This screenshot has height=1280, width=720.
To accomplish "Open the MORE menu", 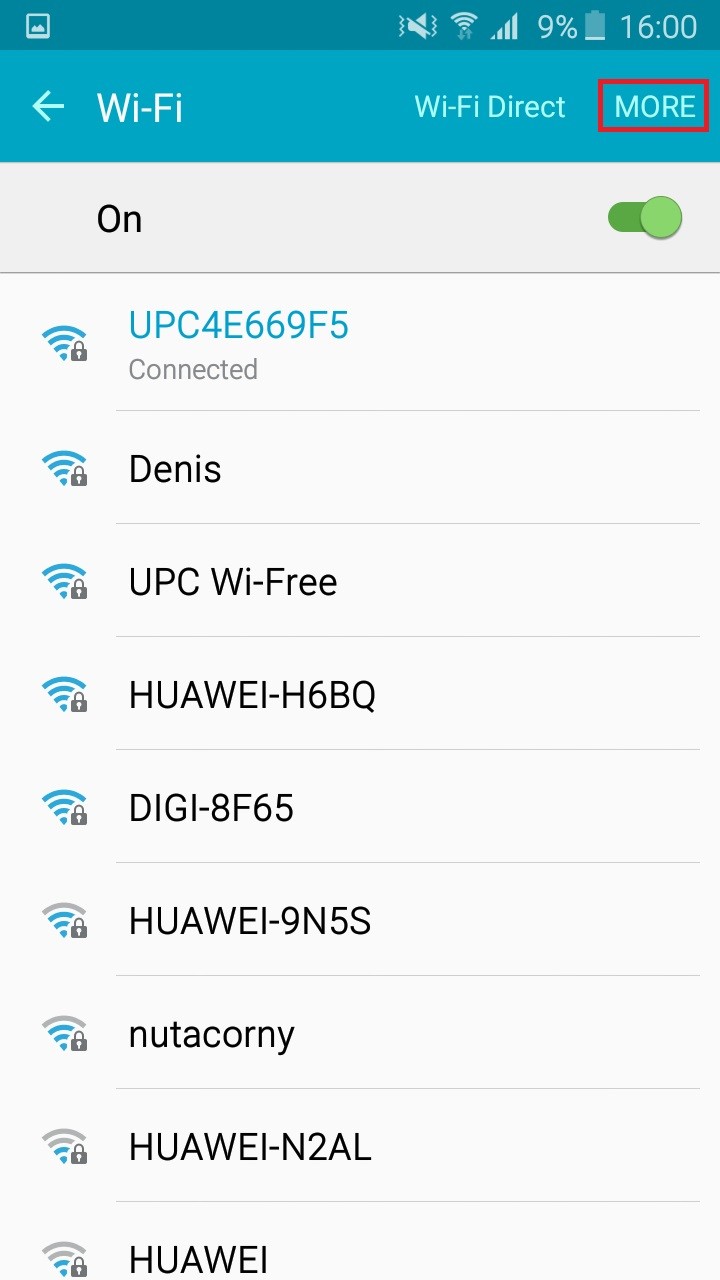I will (x=654, y=107).
